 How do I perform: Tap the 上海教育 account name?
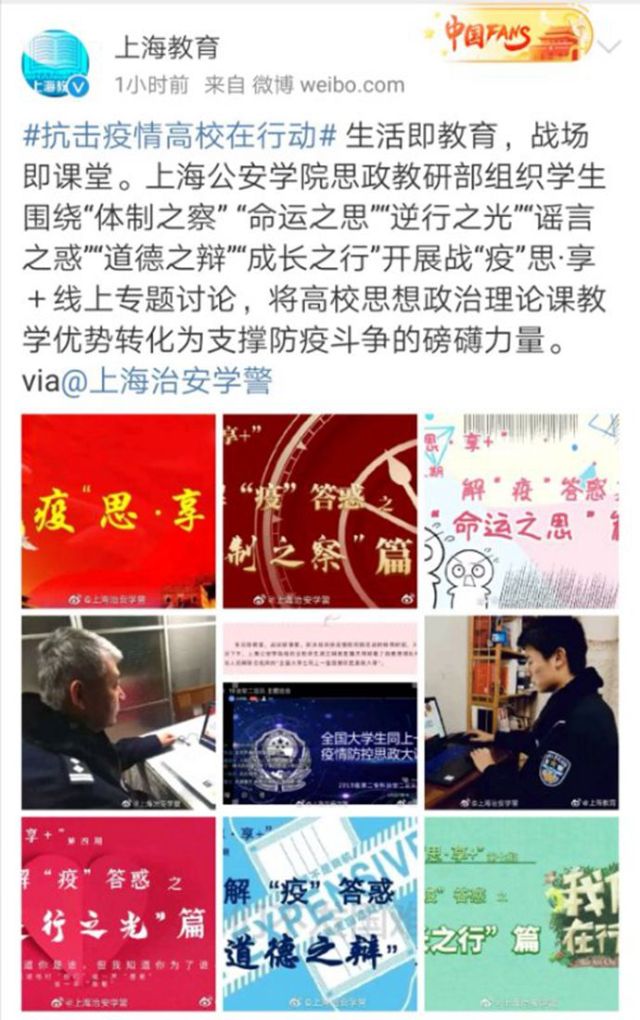tap(166, 45)
